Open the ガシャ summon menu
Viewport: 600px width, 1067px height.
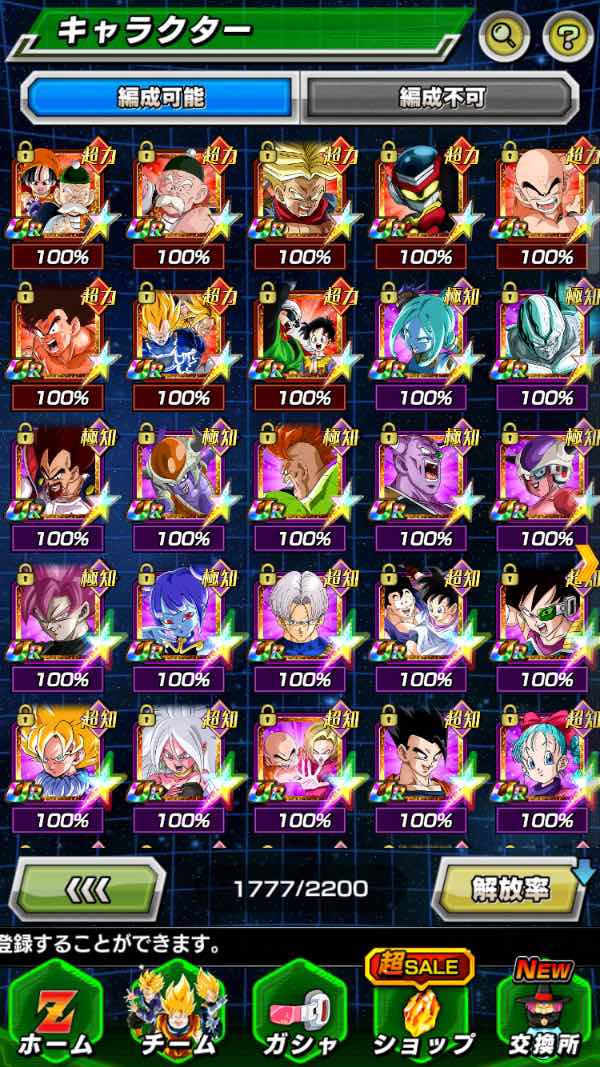coord(300,1015)
